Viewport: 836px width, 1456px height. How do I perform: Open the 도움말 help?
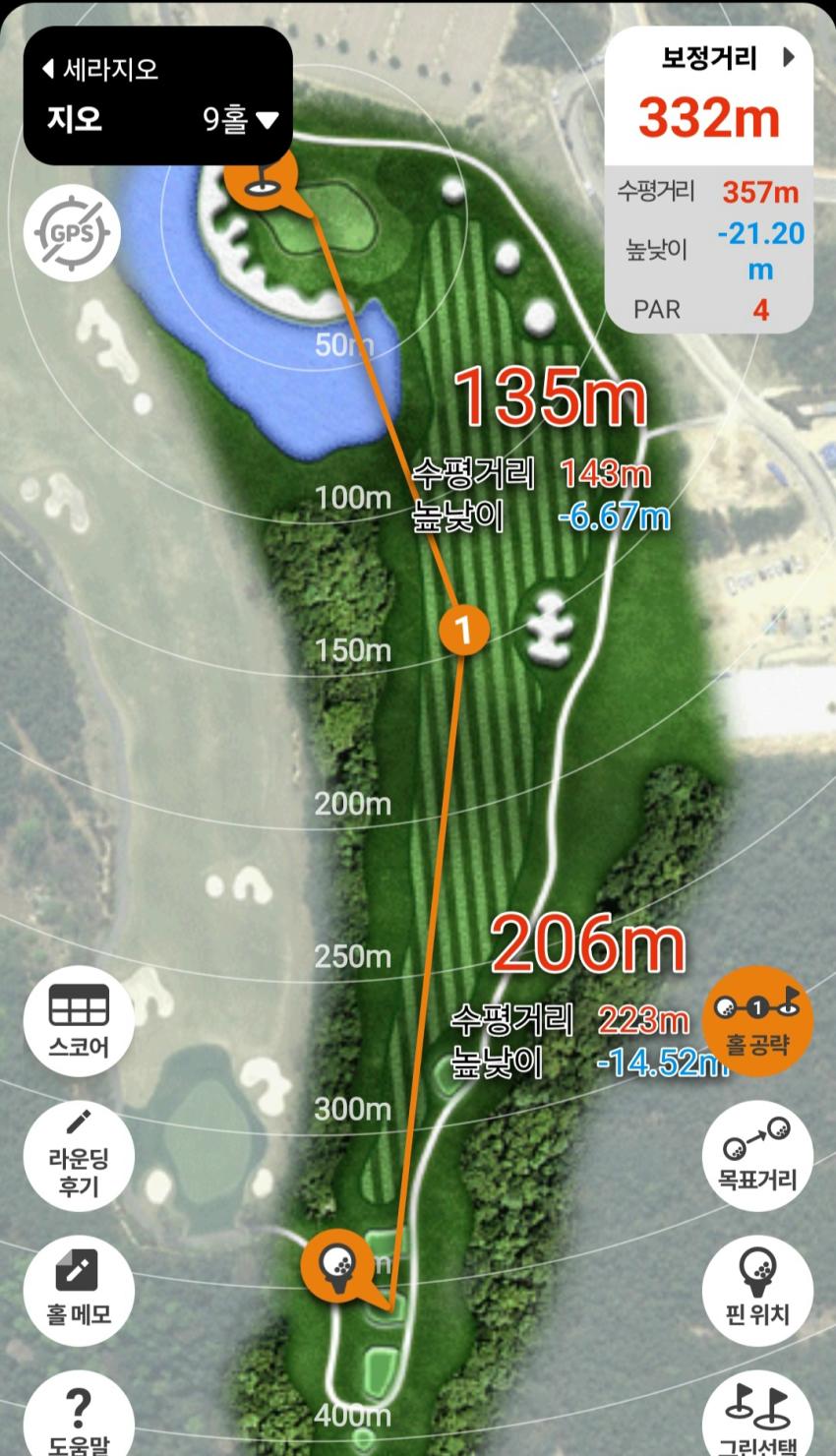point(80,1417)
